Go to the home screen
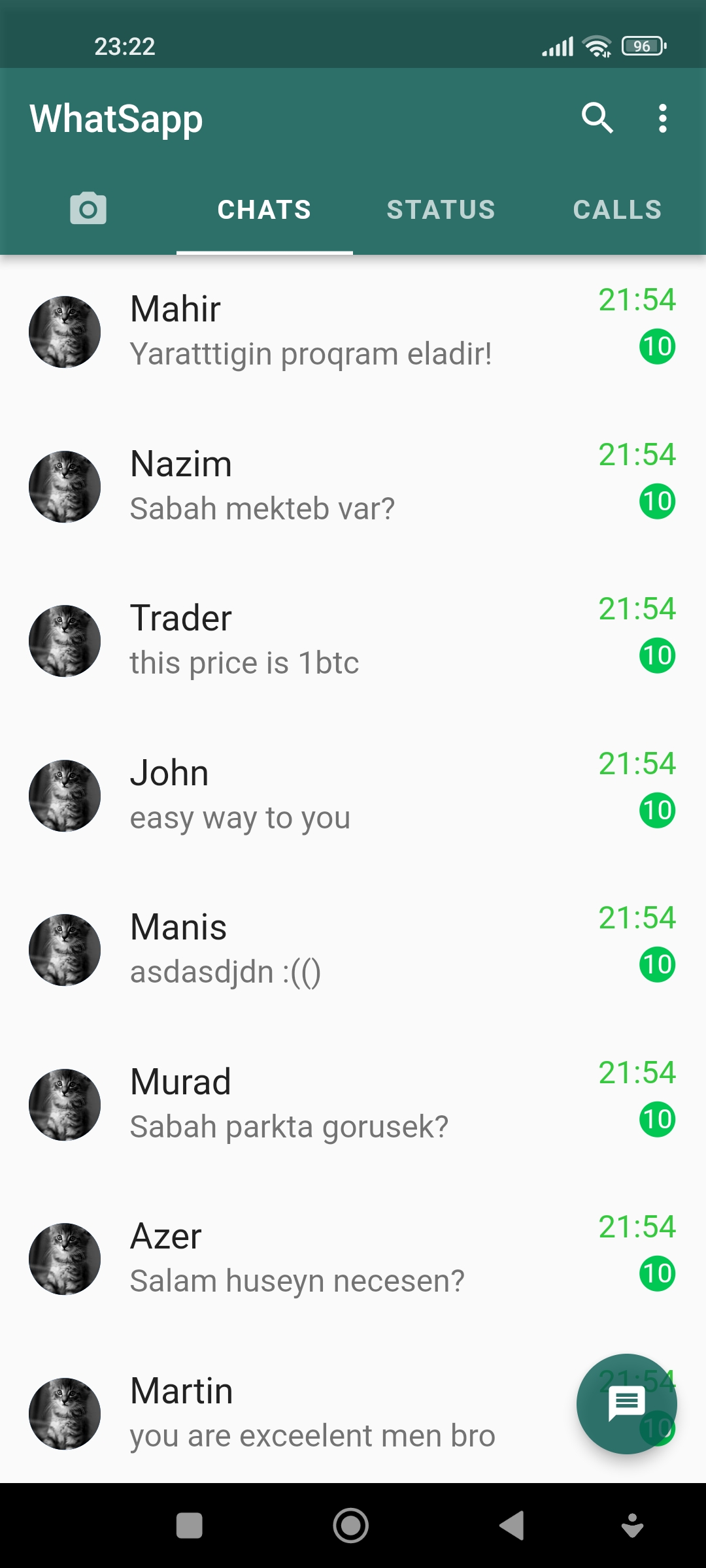The image size is (706, 1568). [x=351, y=1526]
